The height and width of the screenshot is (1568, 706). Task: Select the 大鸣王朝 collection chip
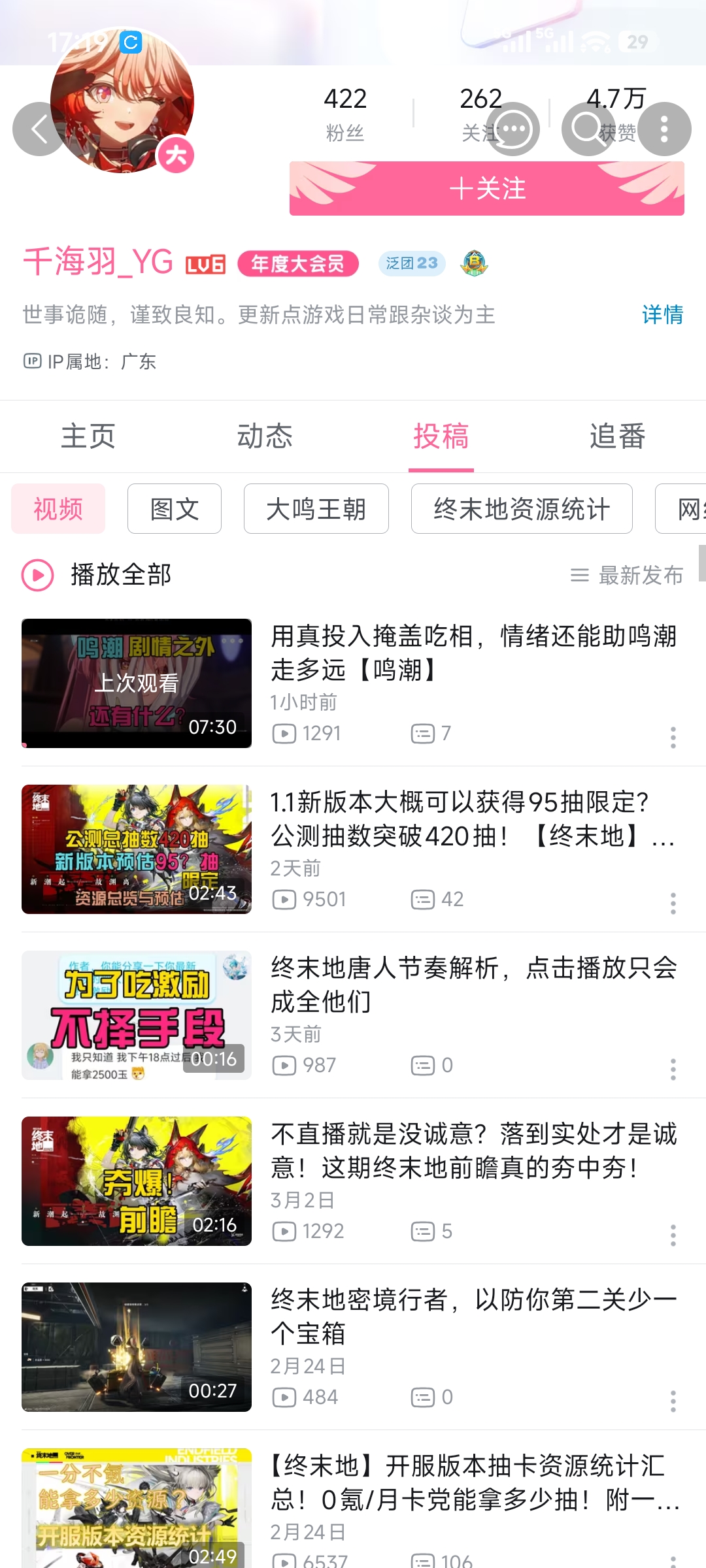(x=316, y=509)
